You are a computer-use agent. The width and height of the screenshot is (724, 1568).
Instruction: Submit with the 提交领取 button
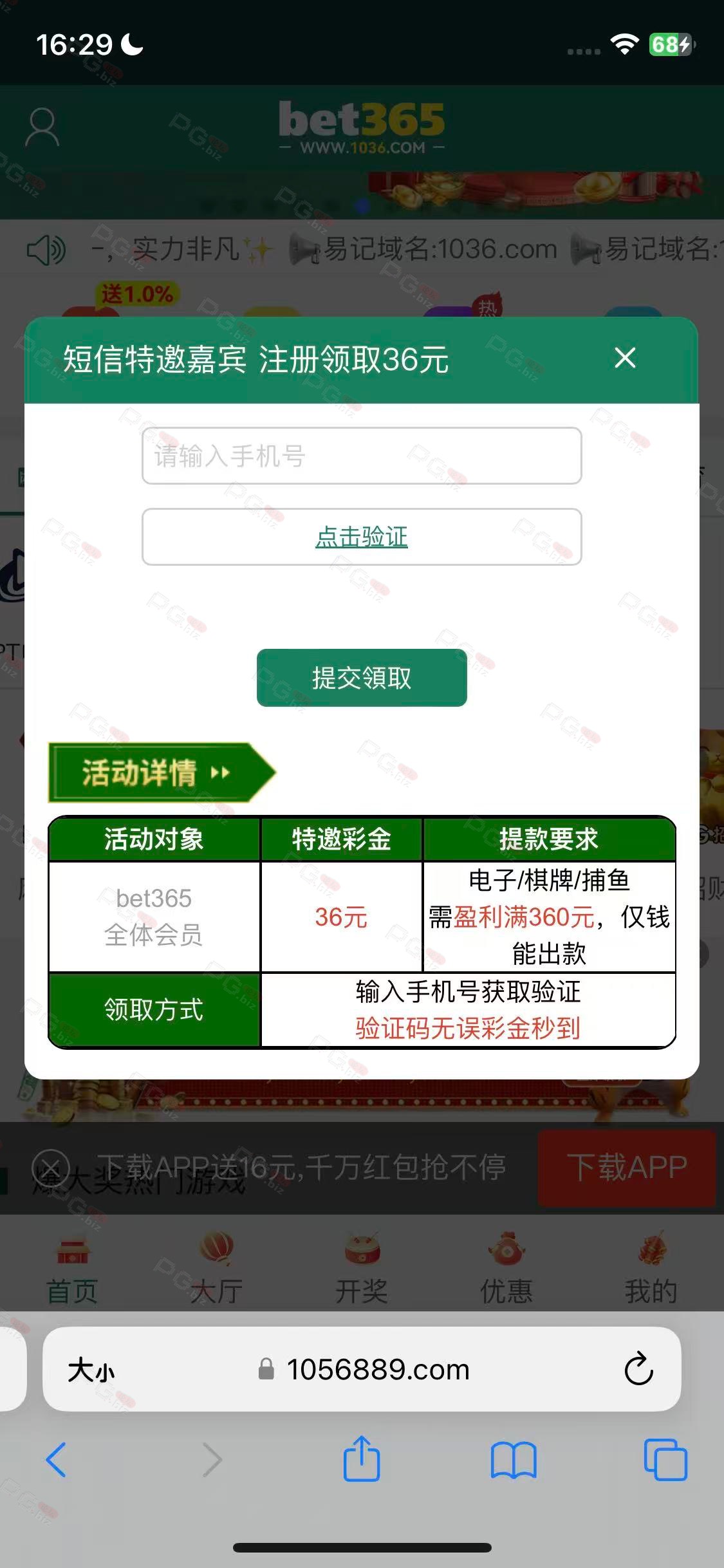click(362, 678)
